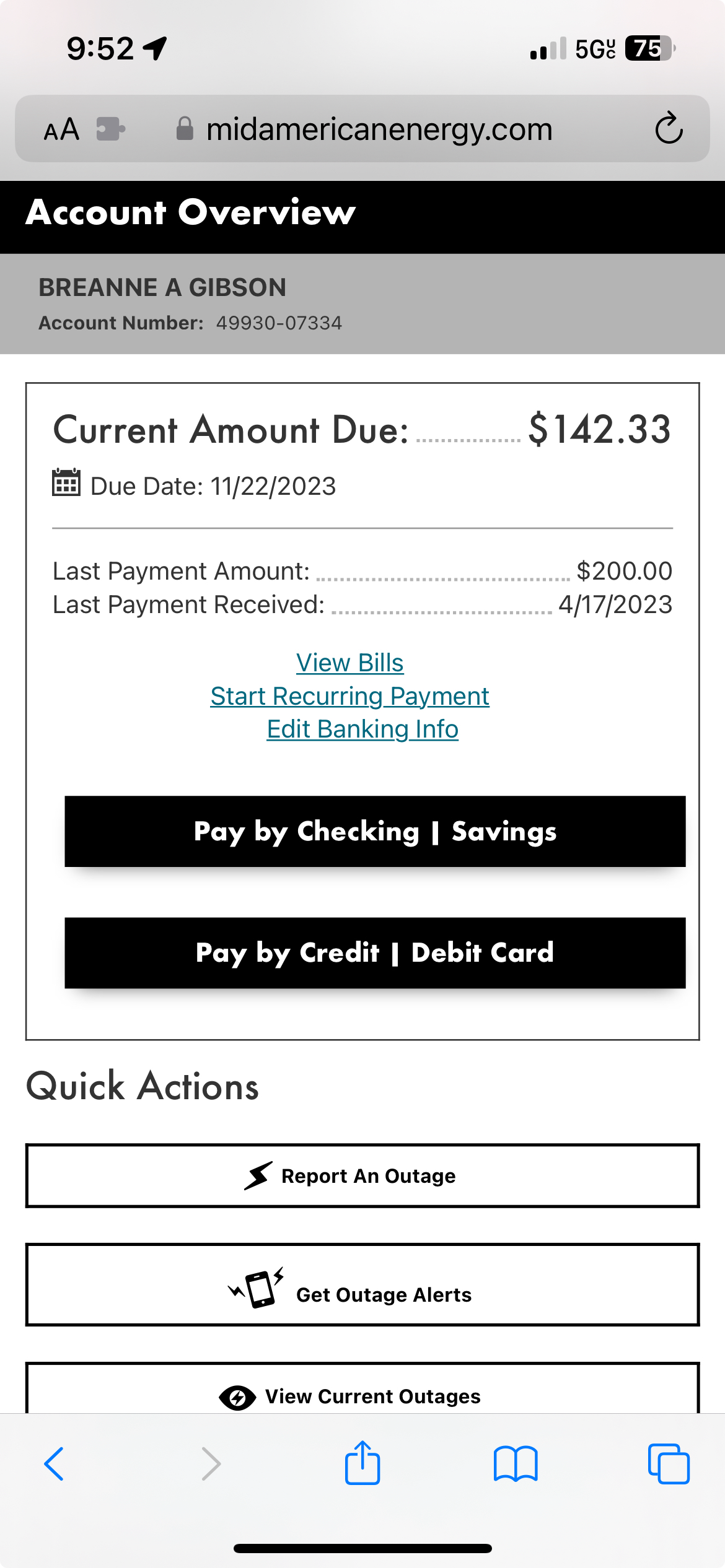This screenshot has width=725, height=1568.
Task: Reload the page with the refresh icon
Action: click(x=669, y=128)
